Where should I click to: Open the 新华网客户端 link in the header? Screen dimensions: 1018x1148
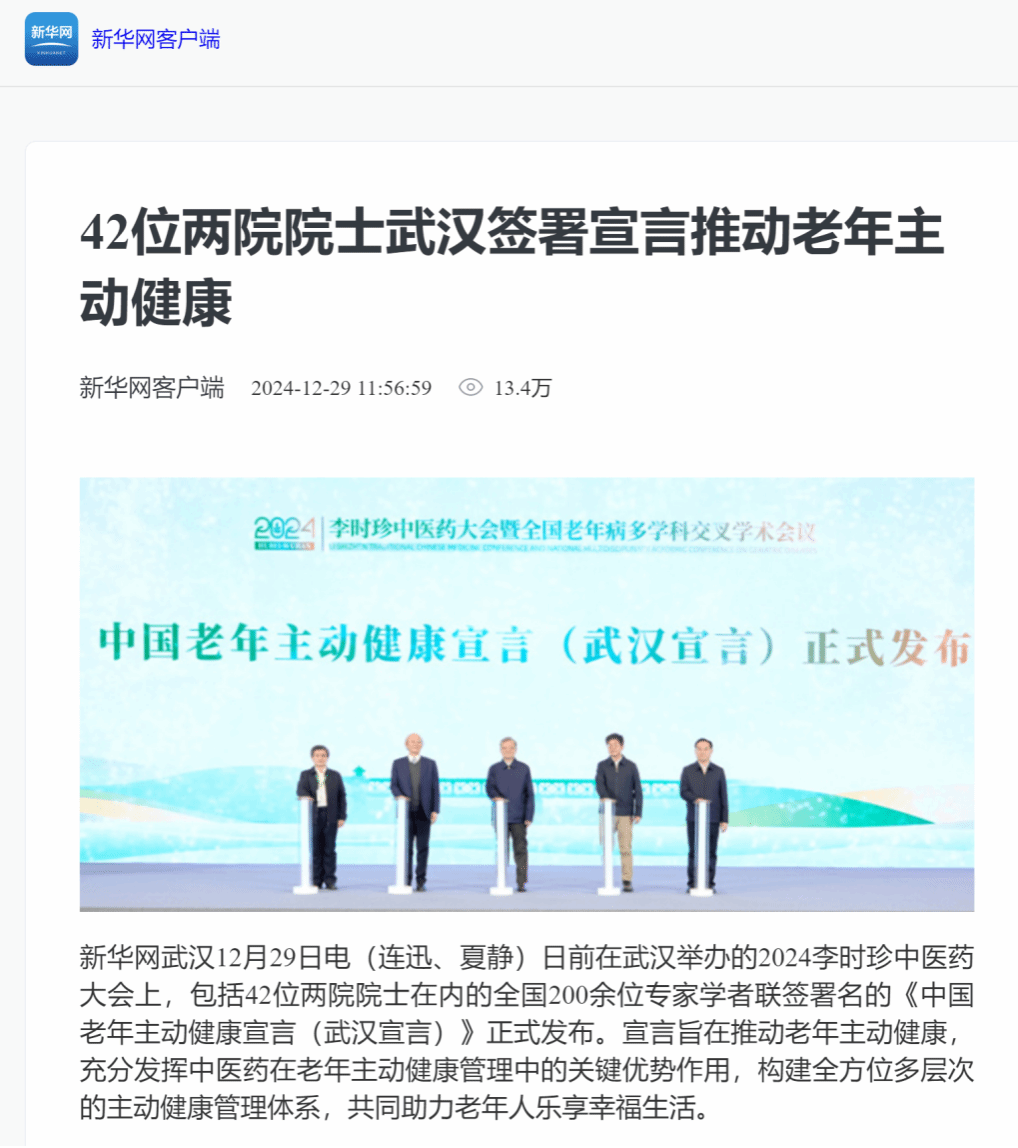point(155,40)
